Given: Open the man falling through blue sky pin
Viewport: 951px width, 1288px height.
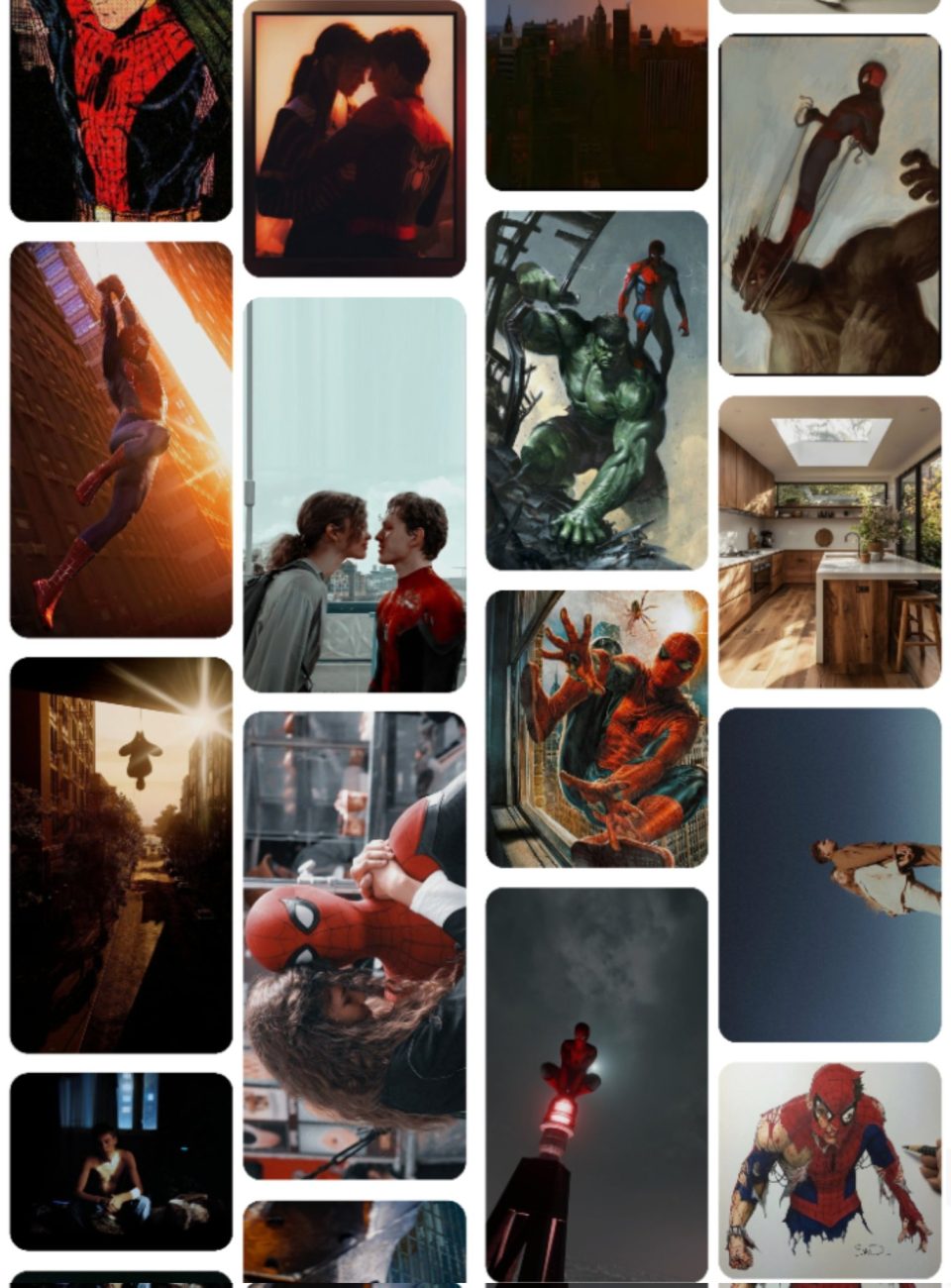Looking at the screenshot, I should click(x=829, y=874).
